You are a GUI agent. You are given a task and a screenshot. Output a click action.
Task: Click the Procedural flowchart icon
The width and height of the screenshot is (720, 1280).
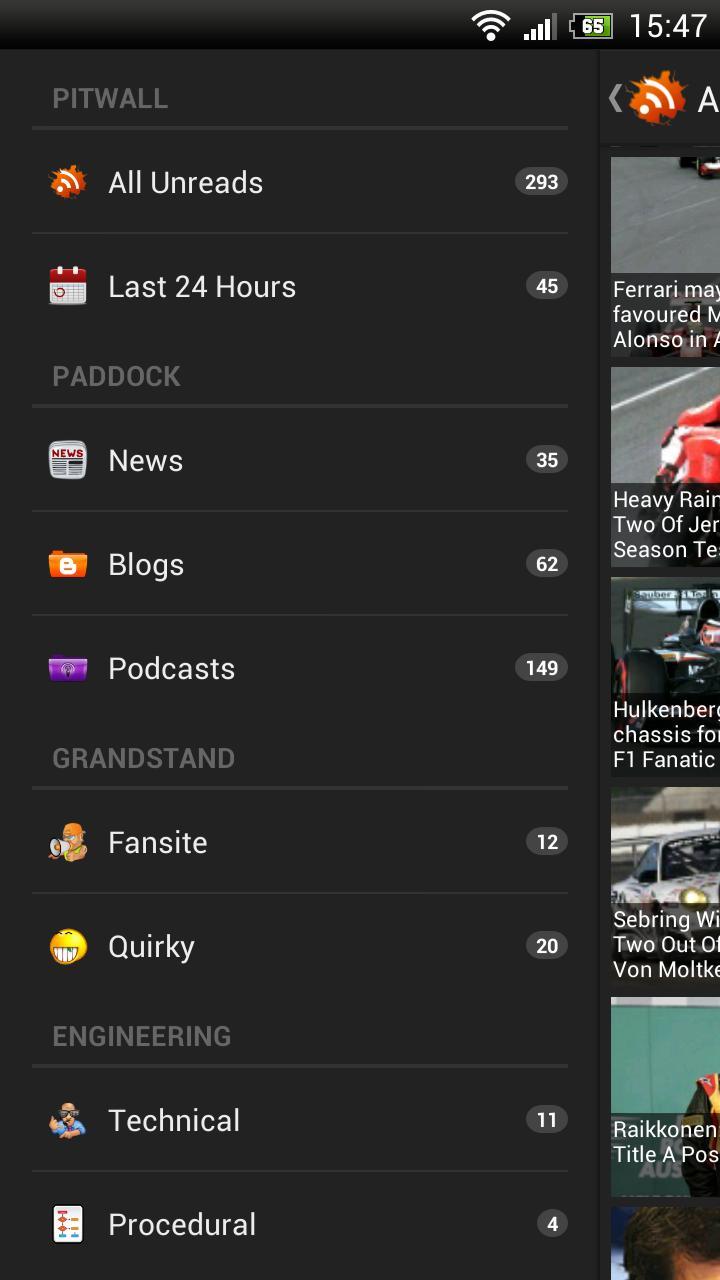67,1223
